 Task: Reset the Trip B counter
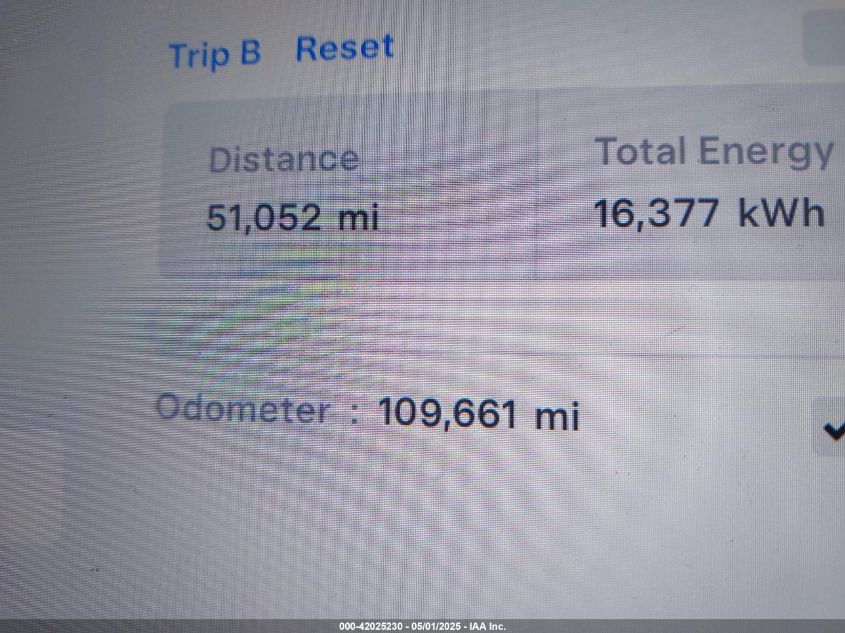pos(344,48)
